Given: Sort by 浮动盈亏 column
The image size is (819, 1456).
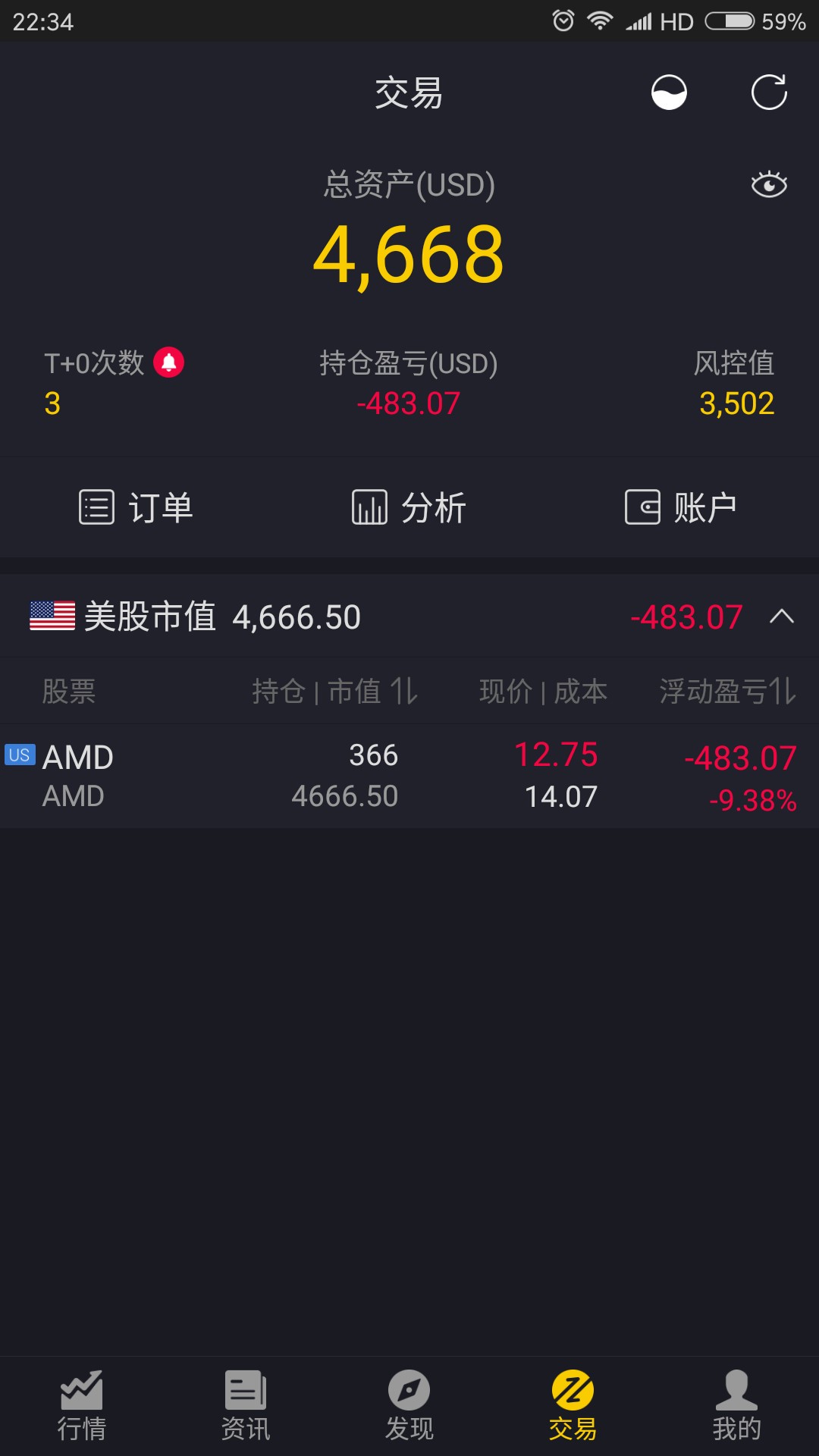Looking at the screenshot, I should [x=728, y=691].
